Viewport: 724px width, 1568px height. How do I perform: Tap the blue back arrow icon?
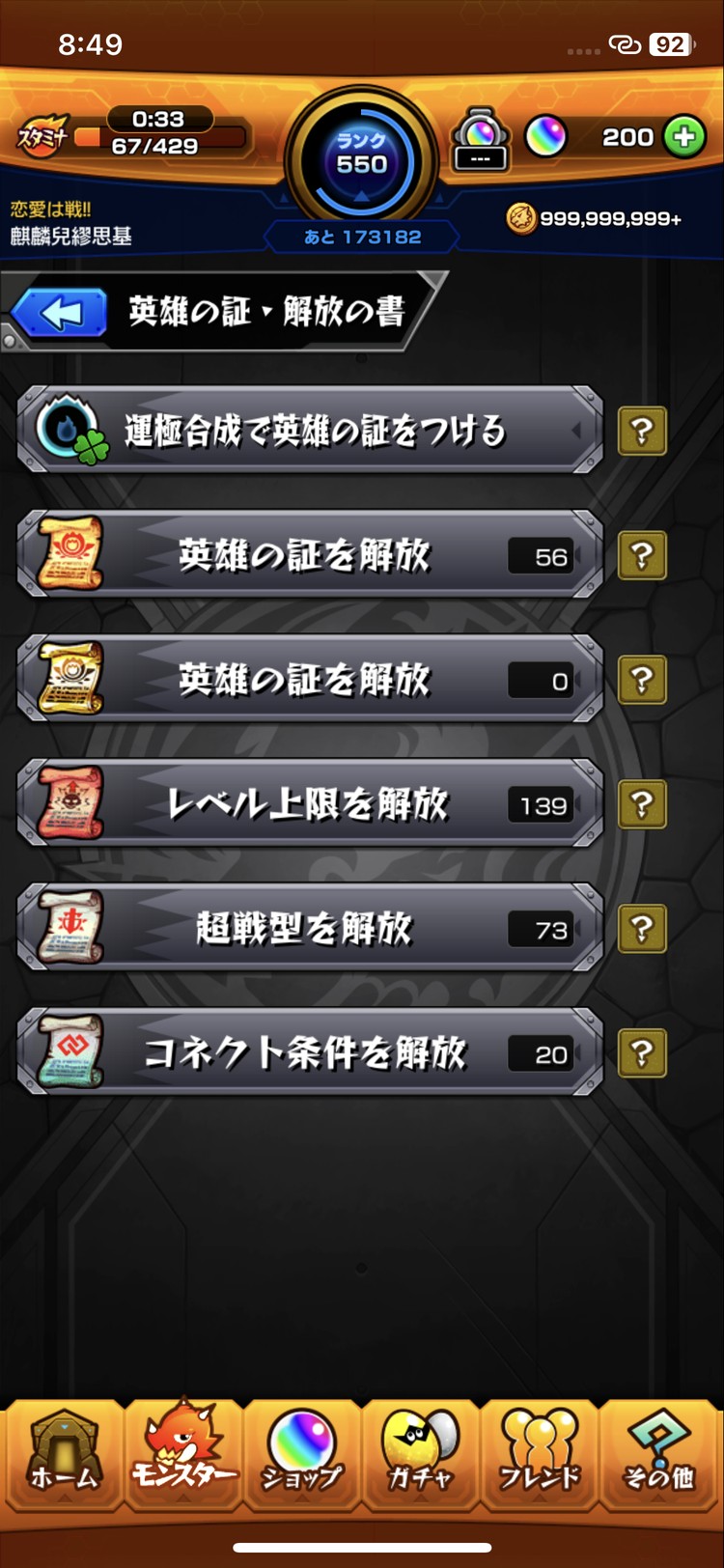(x=60, y=311)
